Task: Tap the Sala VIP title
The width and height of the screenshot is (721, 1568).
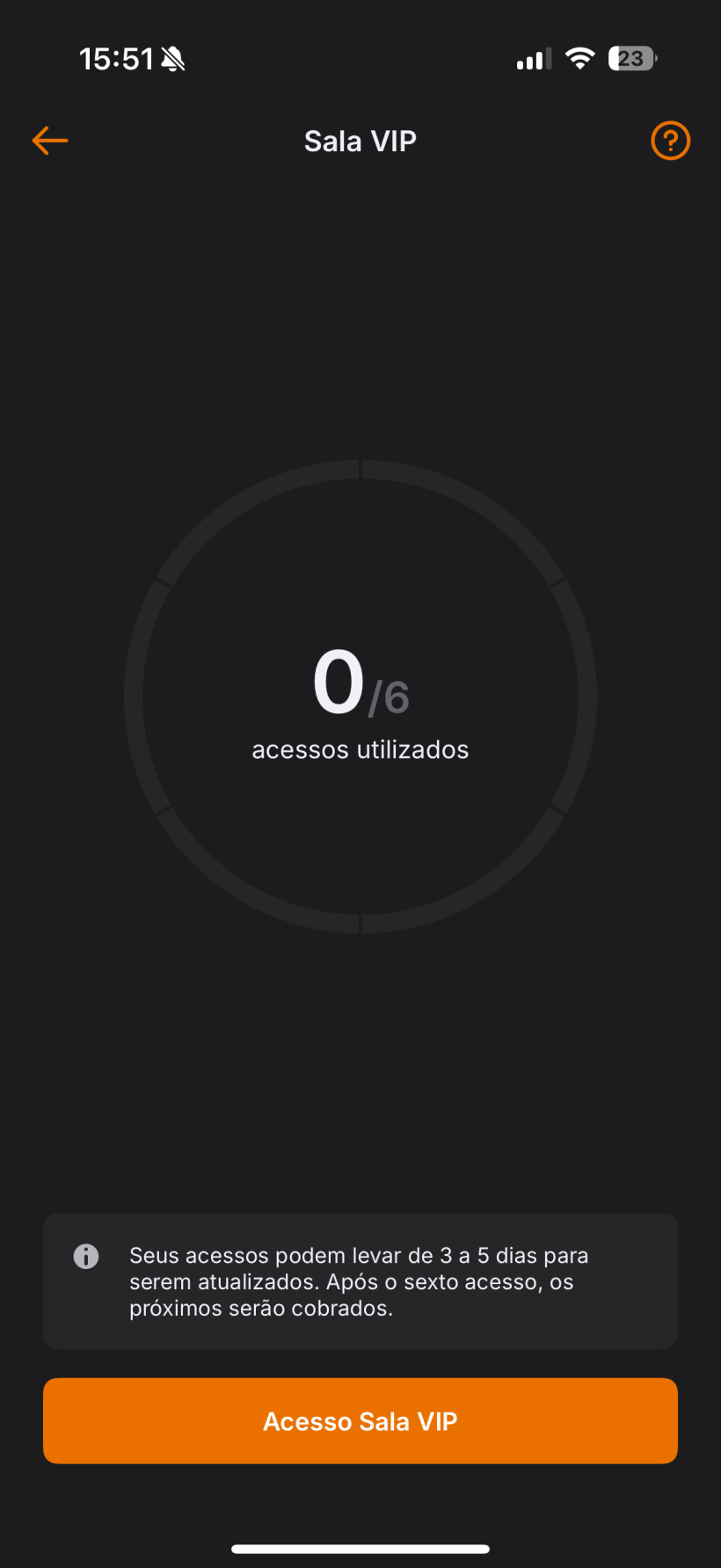Action: tap(360, 140)
